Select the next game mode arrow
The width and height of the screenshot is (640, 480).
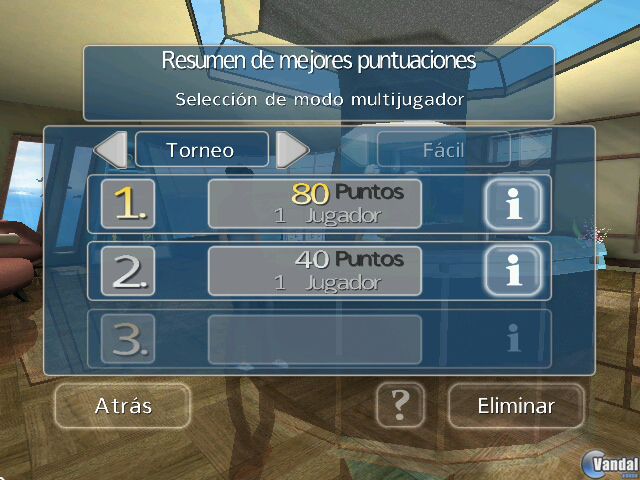click(x=291, y=151)
